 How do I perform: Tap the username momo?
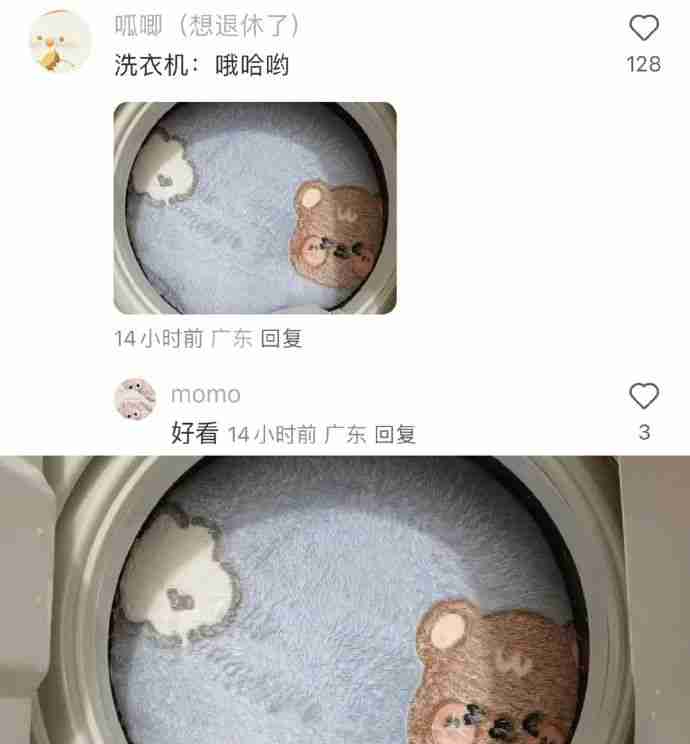(x=205, y=395)
